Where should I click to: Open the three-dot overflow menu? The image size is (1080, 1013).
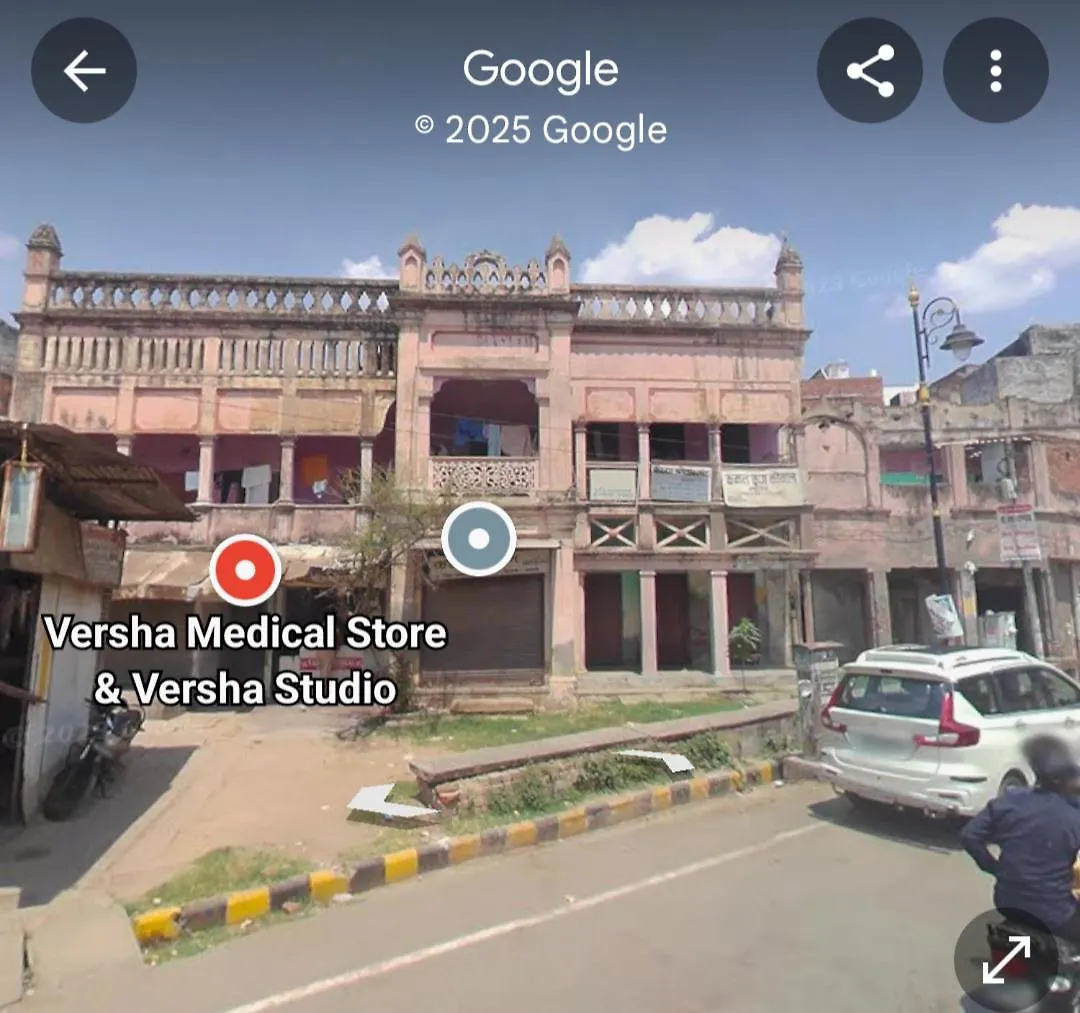click(995, 71)
